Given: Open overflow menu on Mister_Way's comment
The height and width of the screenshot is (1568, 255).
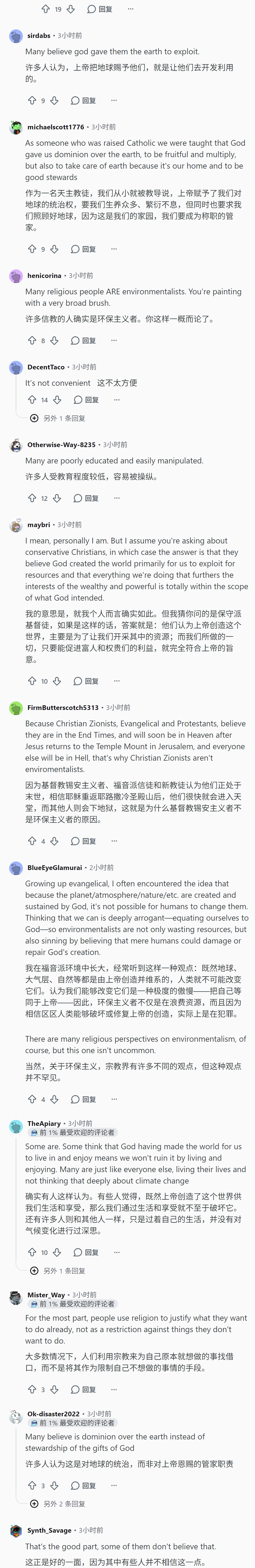Looking at the screenshot, I should (x=113, y=1390).
